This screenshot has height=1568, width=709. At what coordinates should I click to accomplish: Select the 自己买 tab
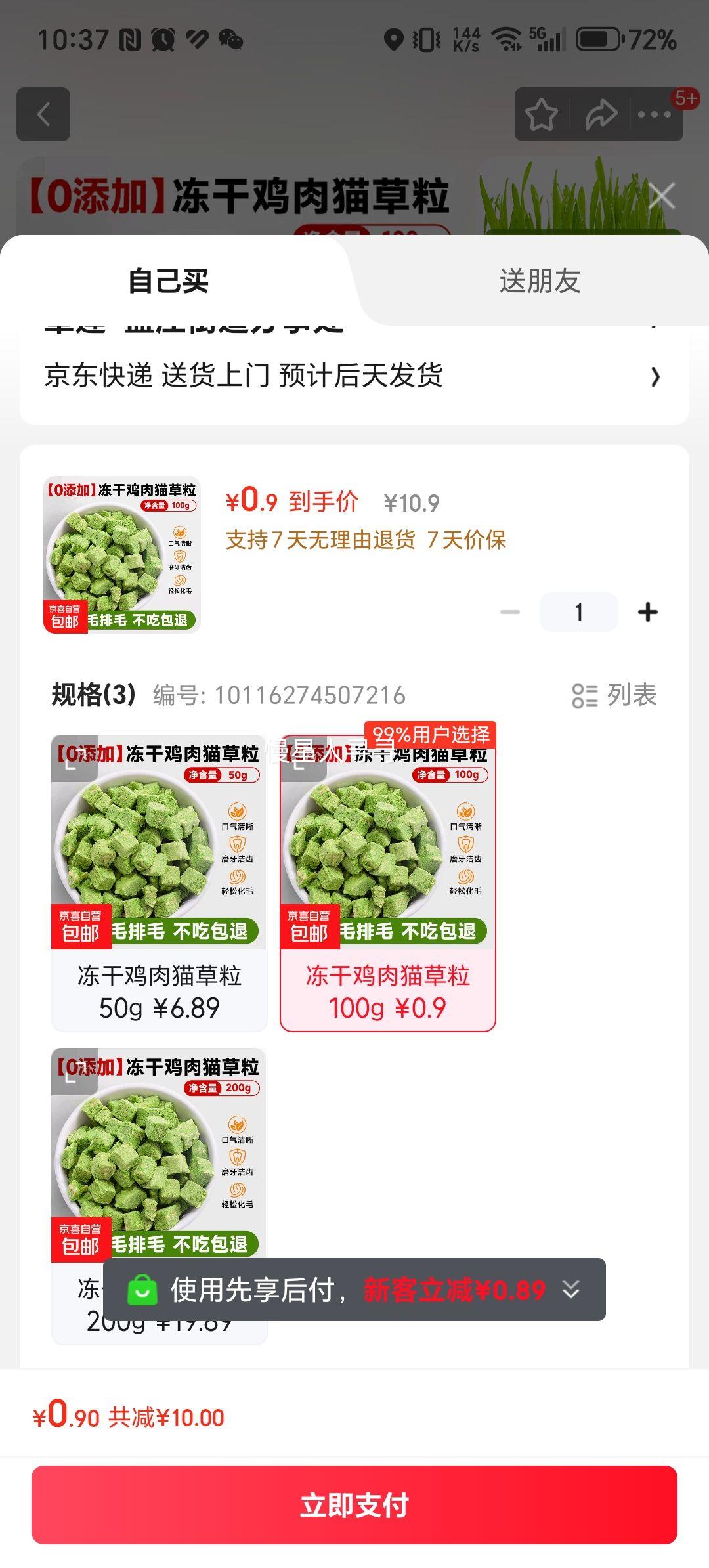pyautogui.click(x=168, y=281)
